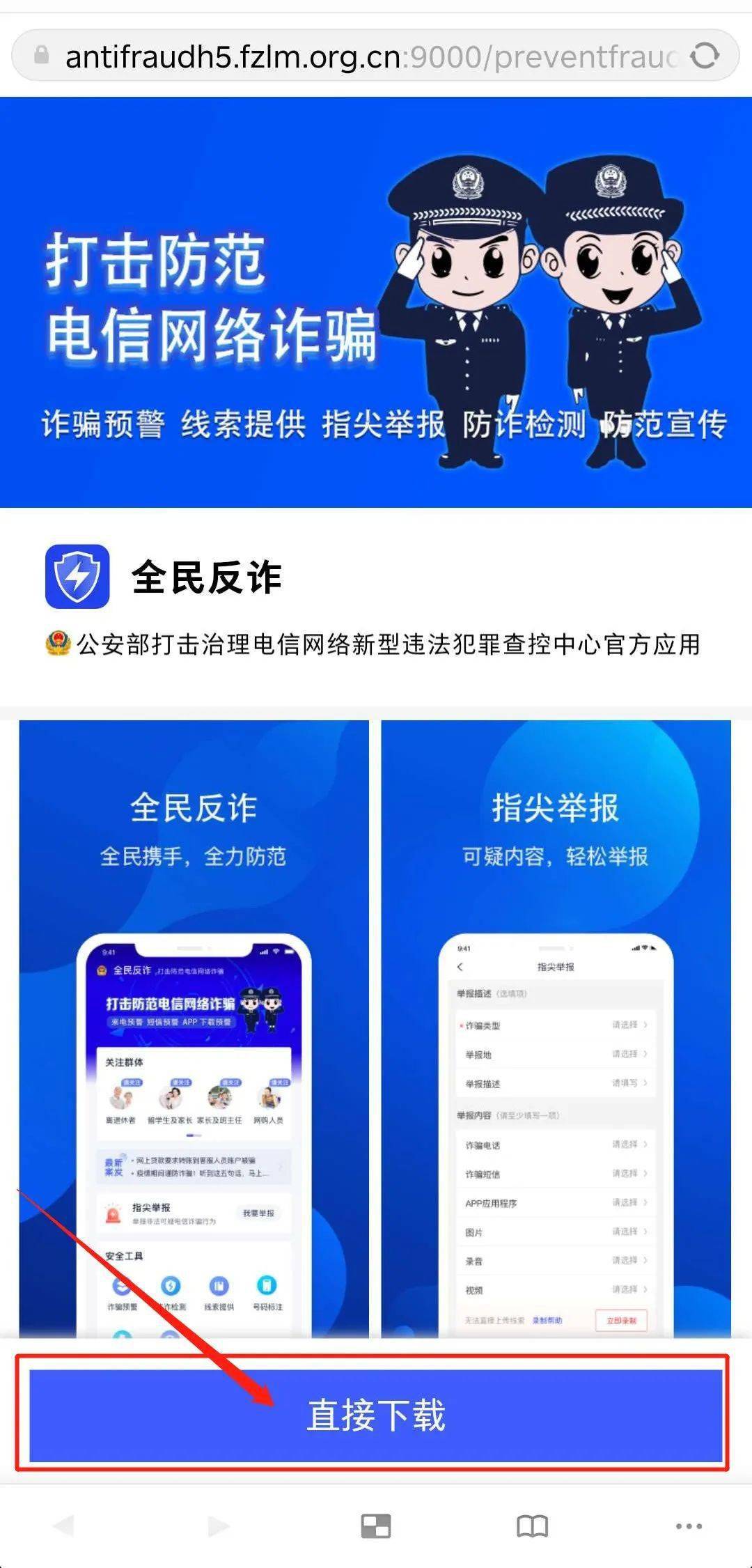Stop or reload the page loading
This screenshot has height=1568, width=752.
tap(705, 56)
